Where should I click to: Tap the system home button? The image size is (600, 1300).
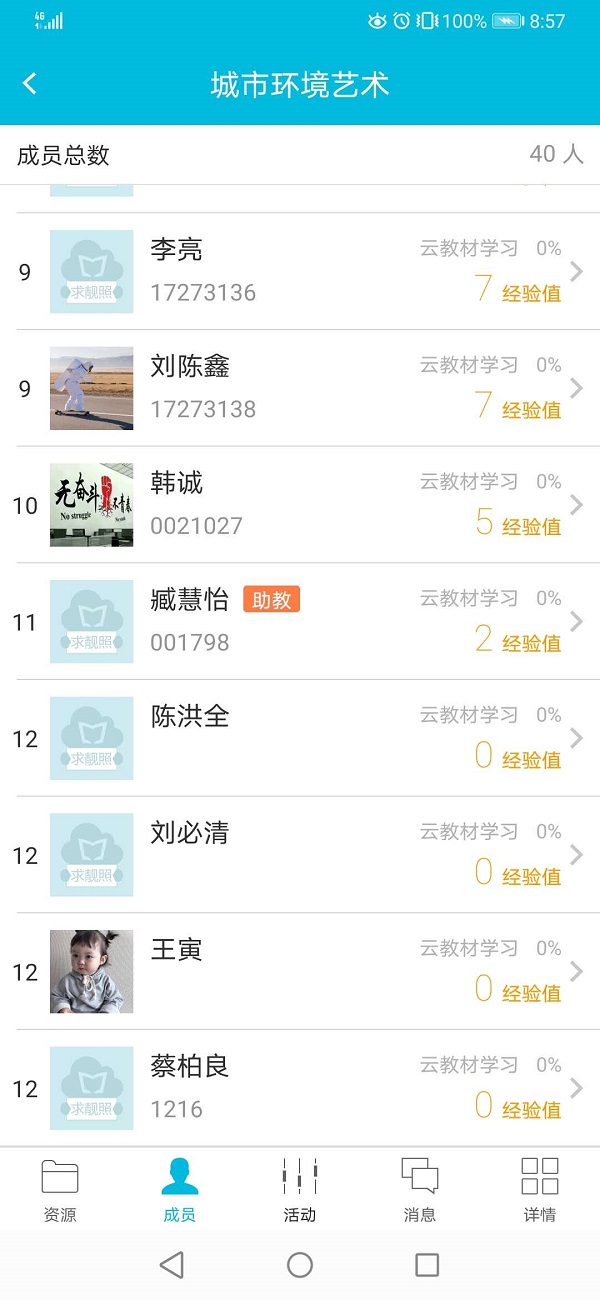(300, 1265)
